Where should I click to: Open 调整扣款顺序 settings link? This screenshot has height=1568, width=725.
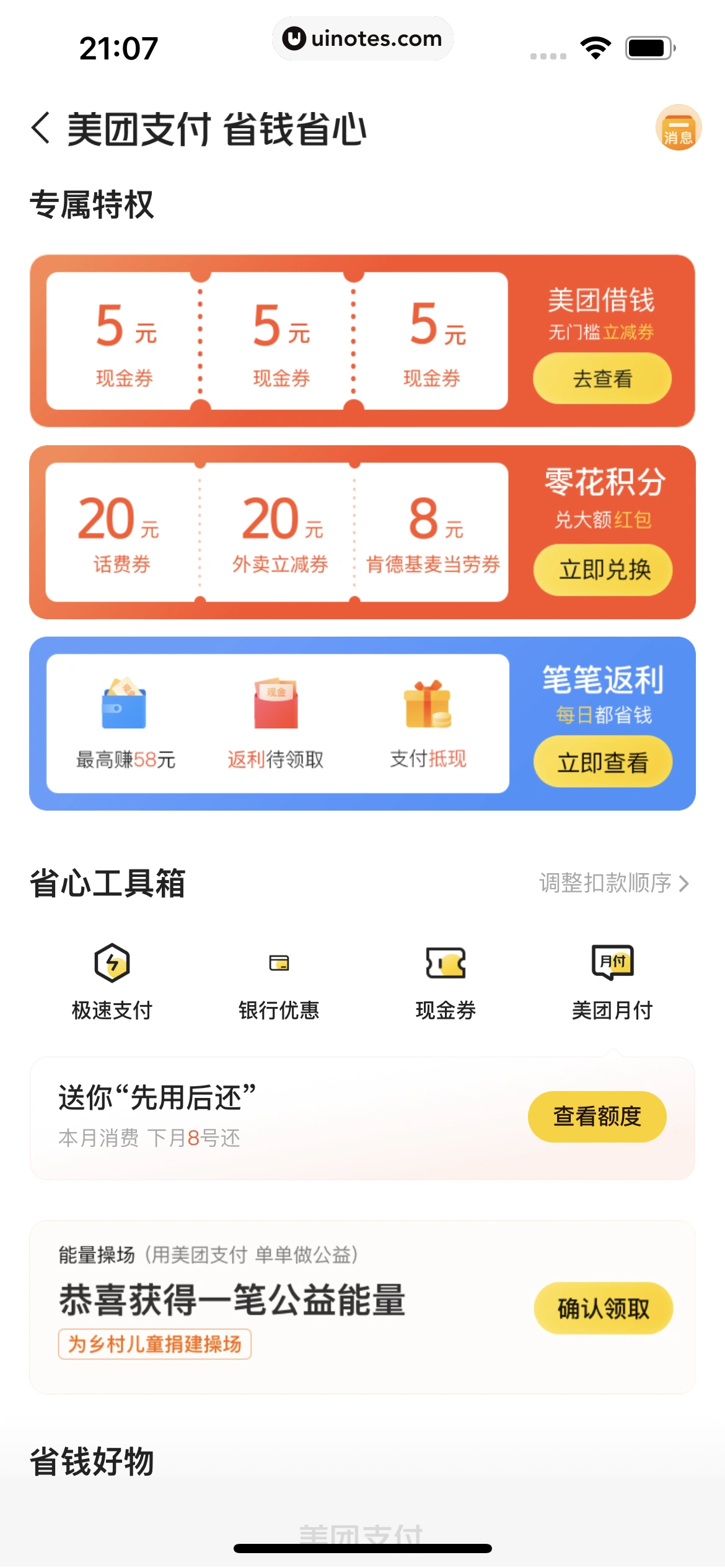pyautogui.click(x=613, y=883)
